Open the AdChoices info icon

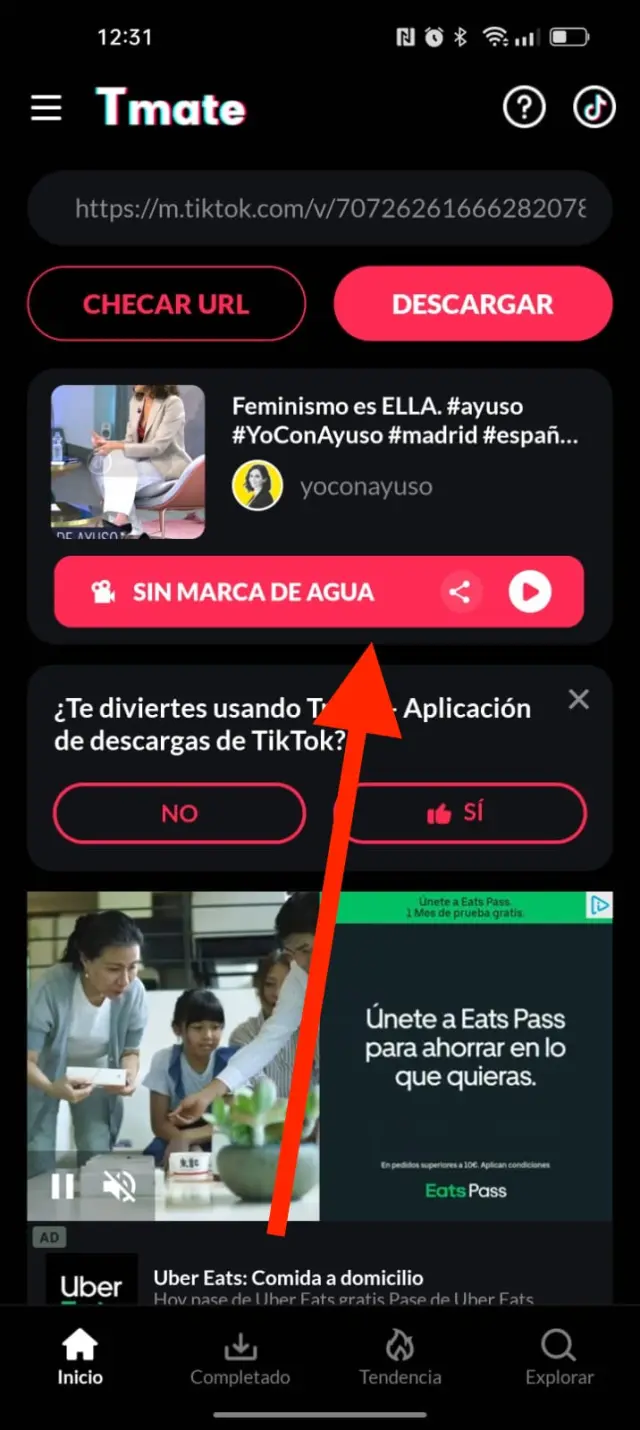click(x=599, y=906)
